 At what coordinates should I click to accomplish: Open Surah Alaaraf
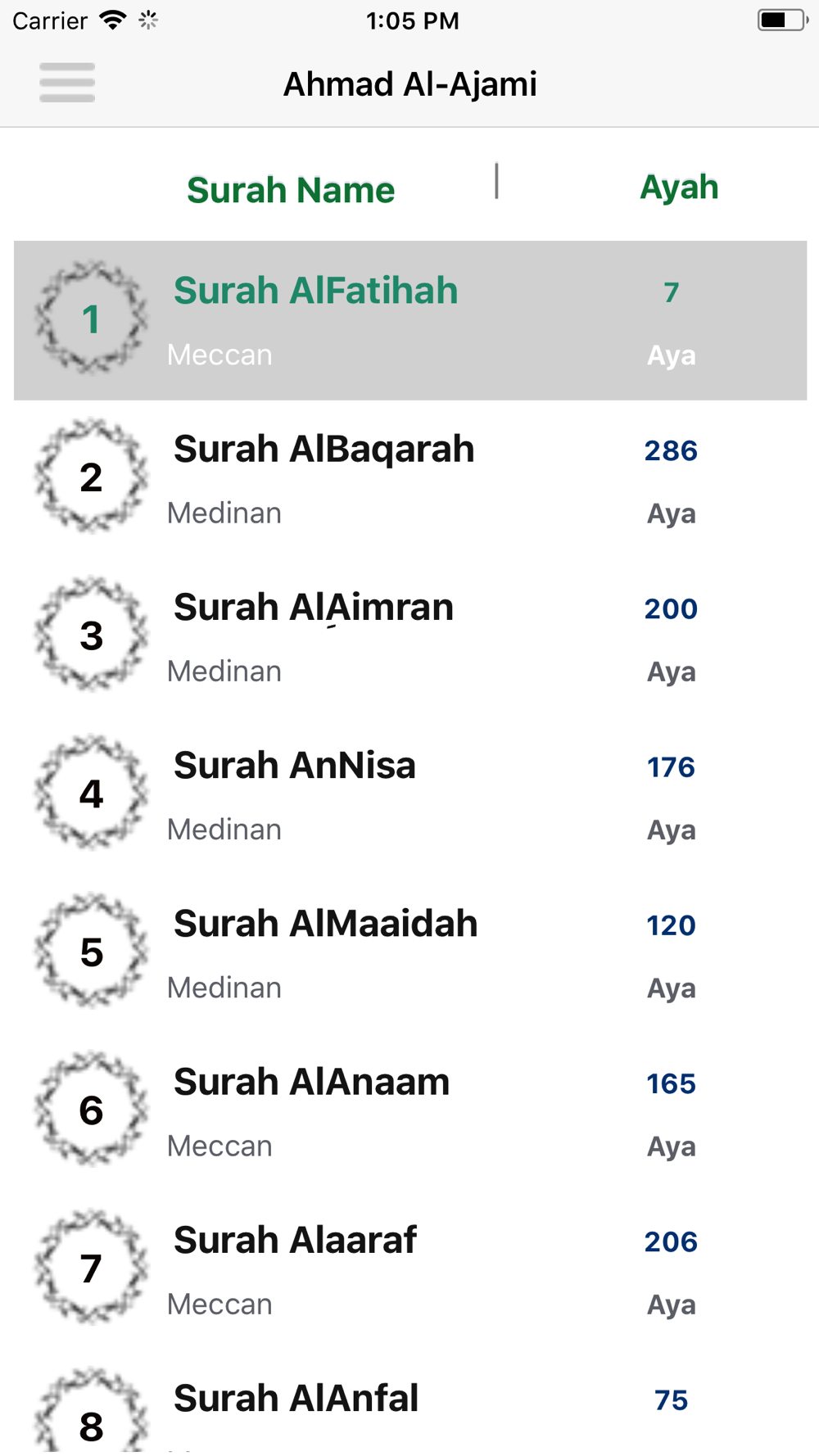pyautogui.click(x=410, y=1268)
